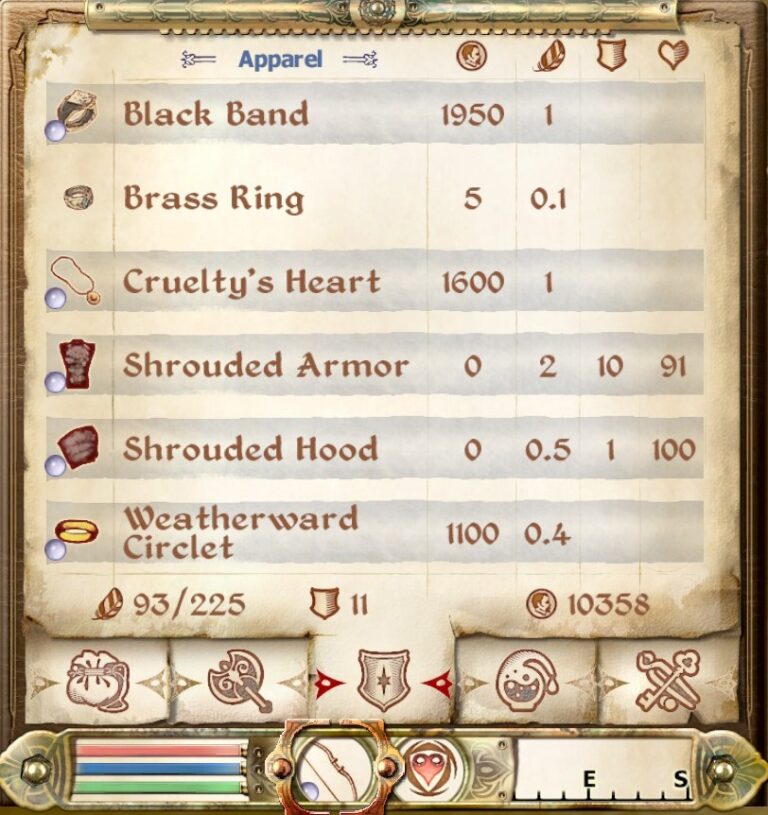Open the map compass section

tap(603, 770)
